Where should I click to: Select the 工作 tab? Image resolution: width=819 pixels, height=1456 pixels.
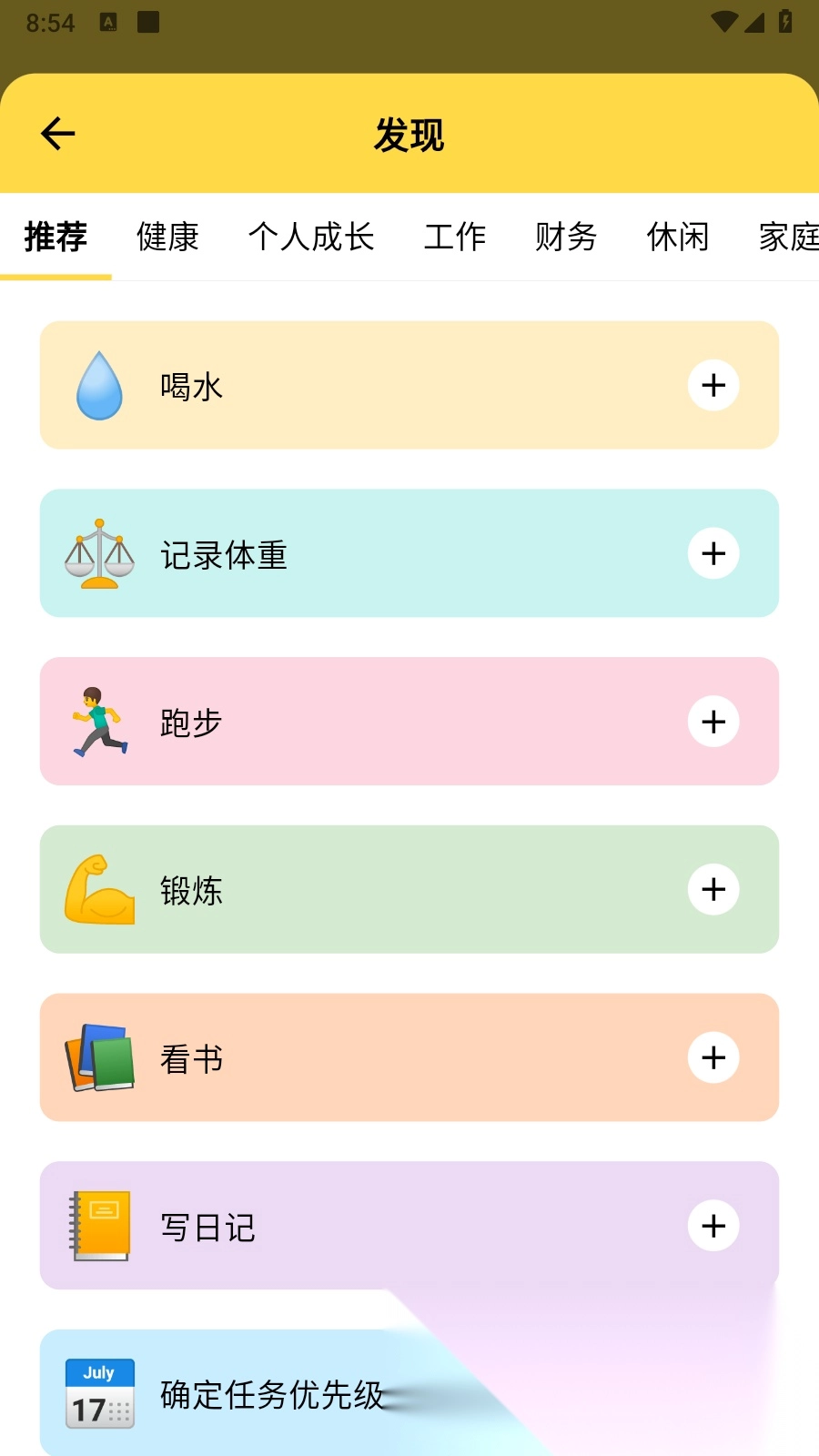pyautogui.click(x=455, y=237)
